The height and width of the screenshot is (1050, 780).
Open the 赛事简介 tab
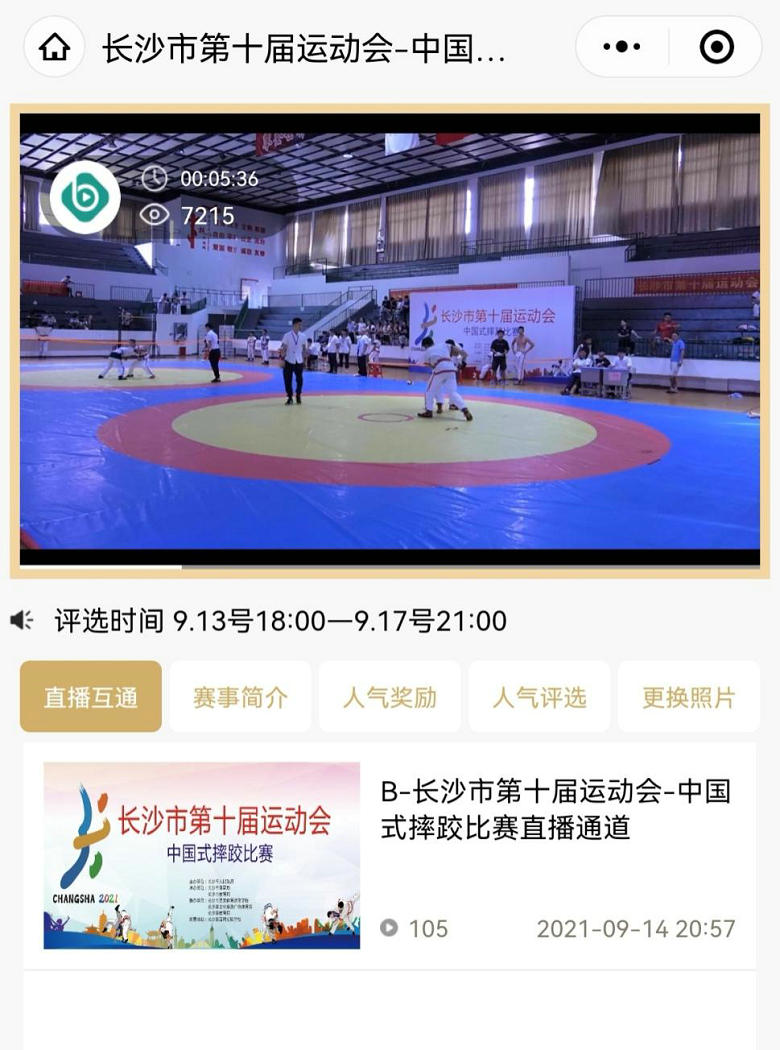[x=240, y=697]
